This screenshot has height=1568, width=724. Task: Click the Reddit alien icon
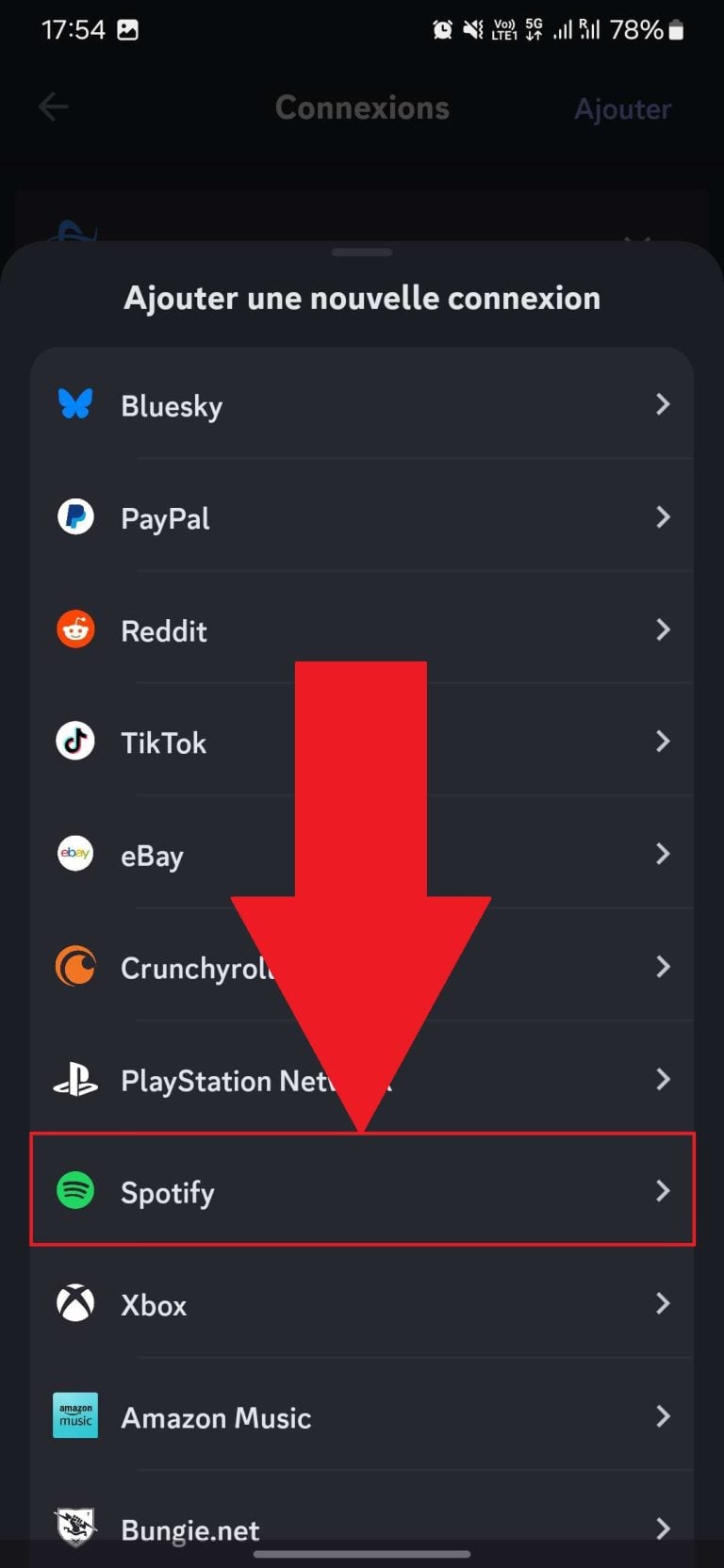pyautogui.click(x=74, y=629)
